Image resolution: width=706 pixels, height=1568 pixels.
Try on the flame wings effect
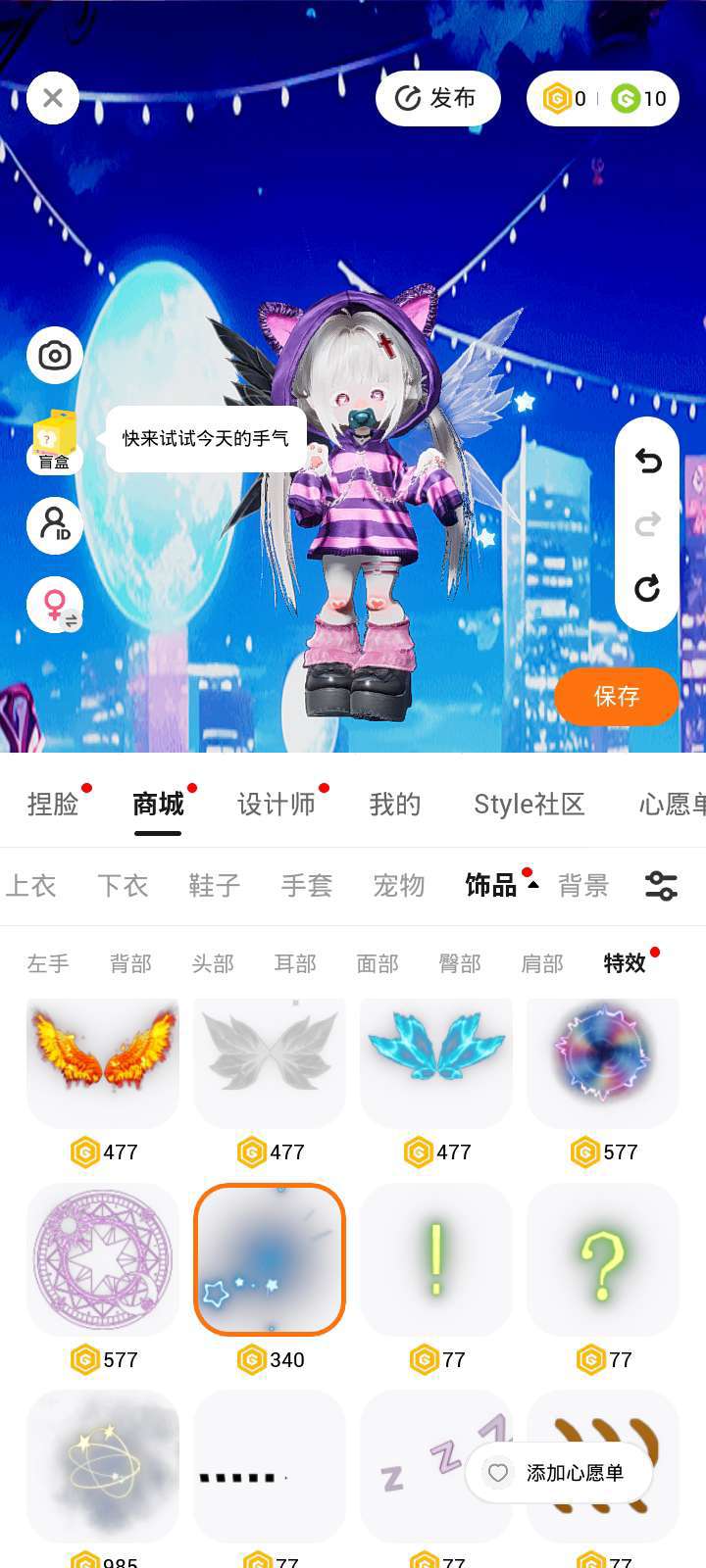tap(103, 1058)
